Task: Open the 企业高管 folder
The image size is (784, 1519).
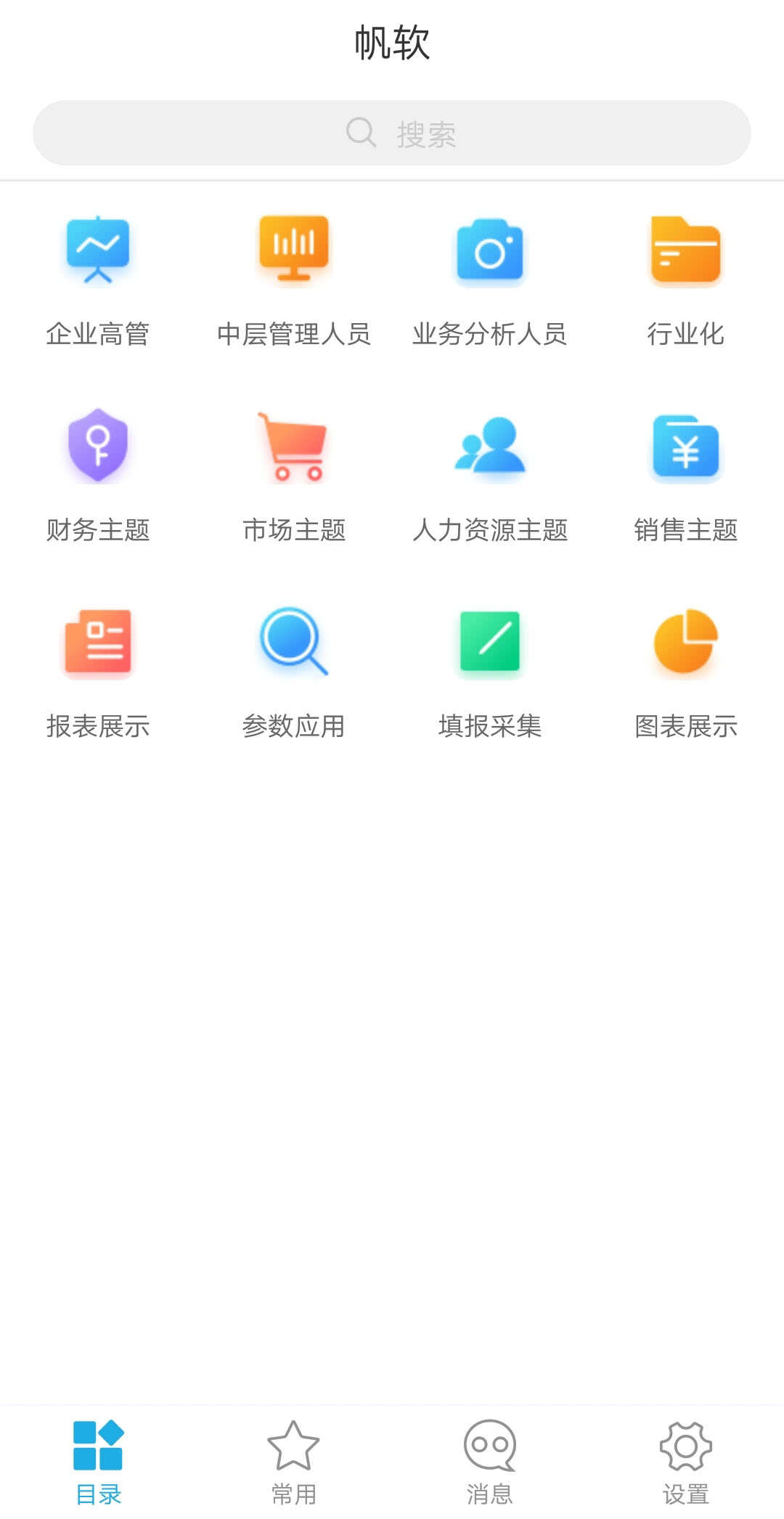Action: (x=98, y=280)
